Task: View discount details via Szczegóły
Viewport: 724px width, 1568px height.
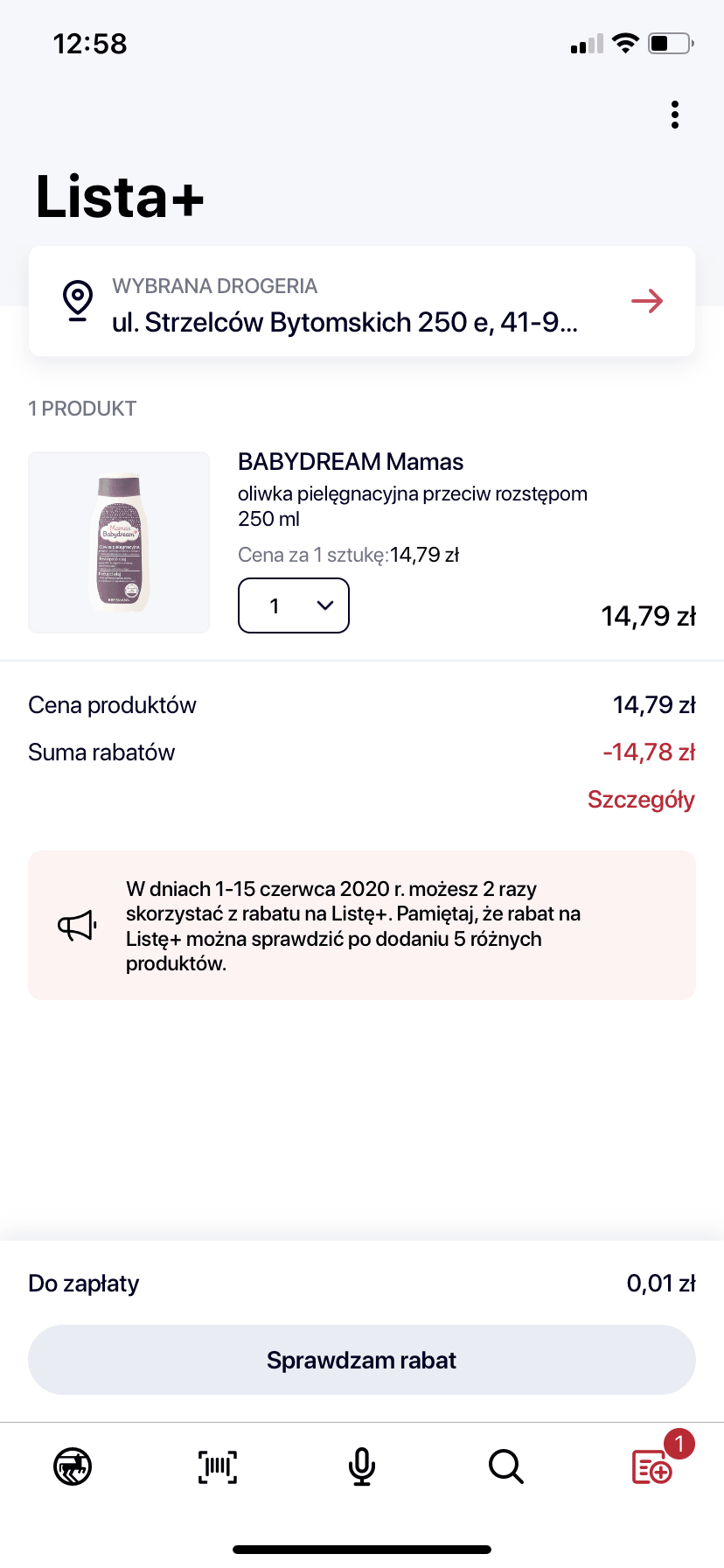Action: pyautogui.click(x=640, y=800)
